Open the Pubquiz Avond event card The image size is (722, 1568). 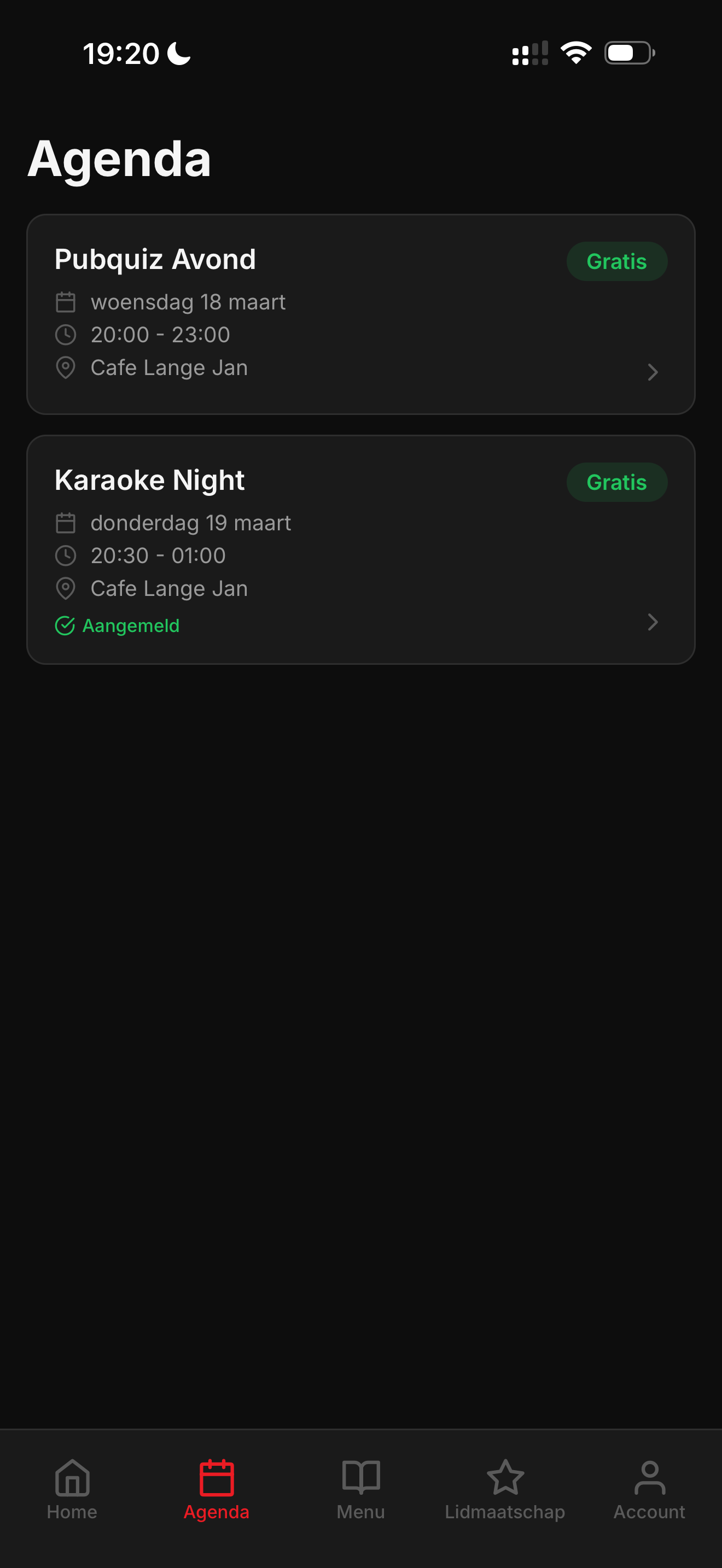pyautogui.click(x=360, y=314)
